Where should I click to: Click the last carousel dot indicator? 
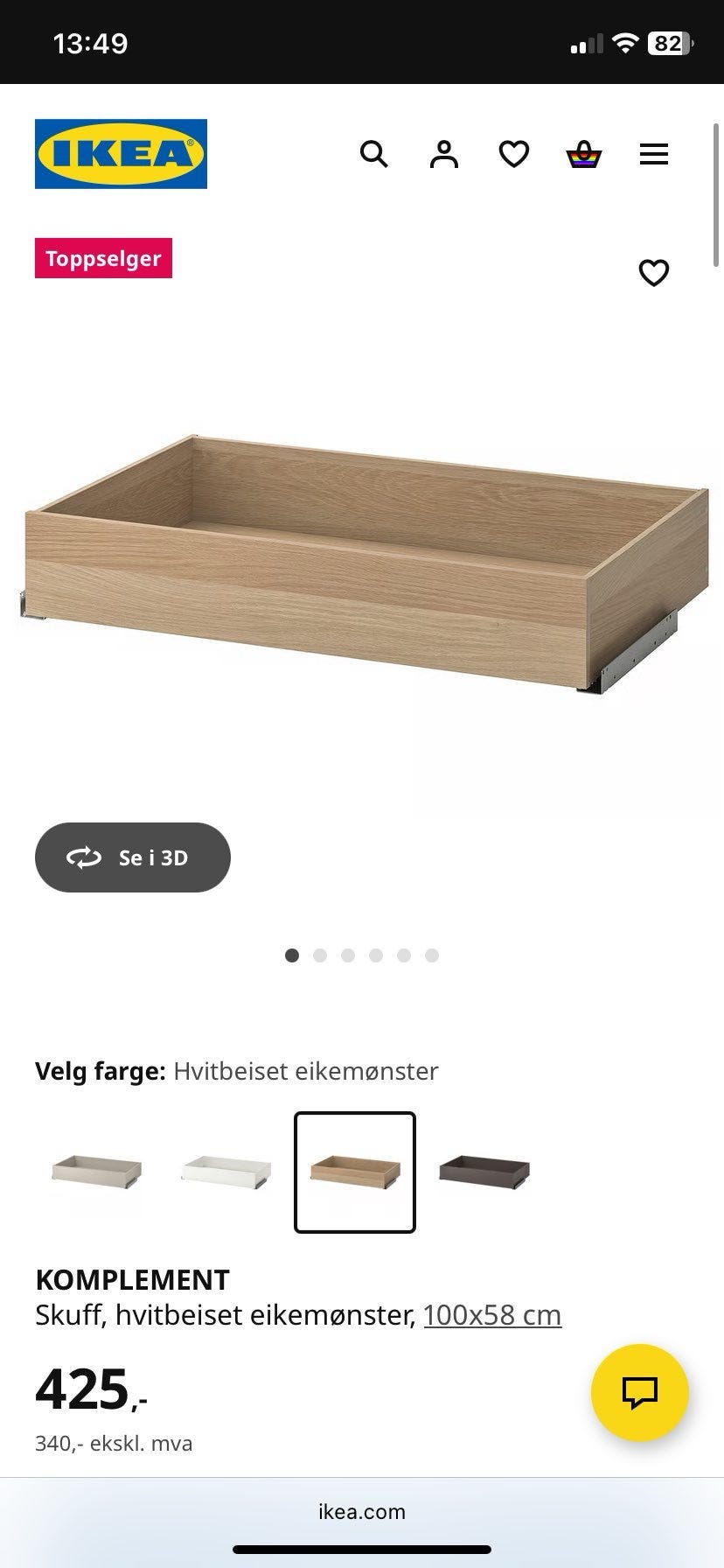pyautogui.click(x=432, y=955)
